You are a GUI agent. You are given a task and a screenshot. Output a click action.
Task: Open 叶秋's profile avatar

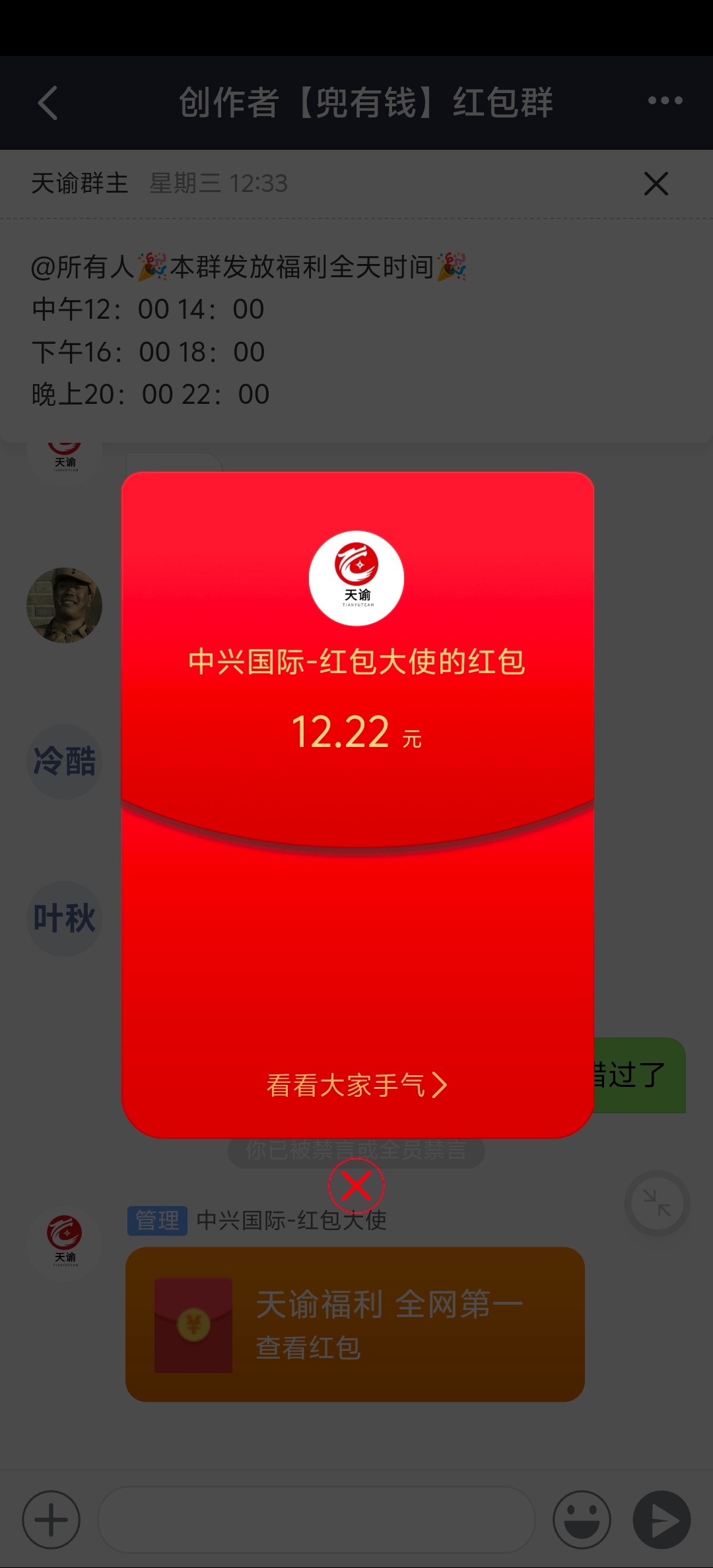[64, 918]
